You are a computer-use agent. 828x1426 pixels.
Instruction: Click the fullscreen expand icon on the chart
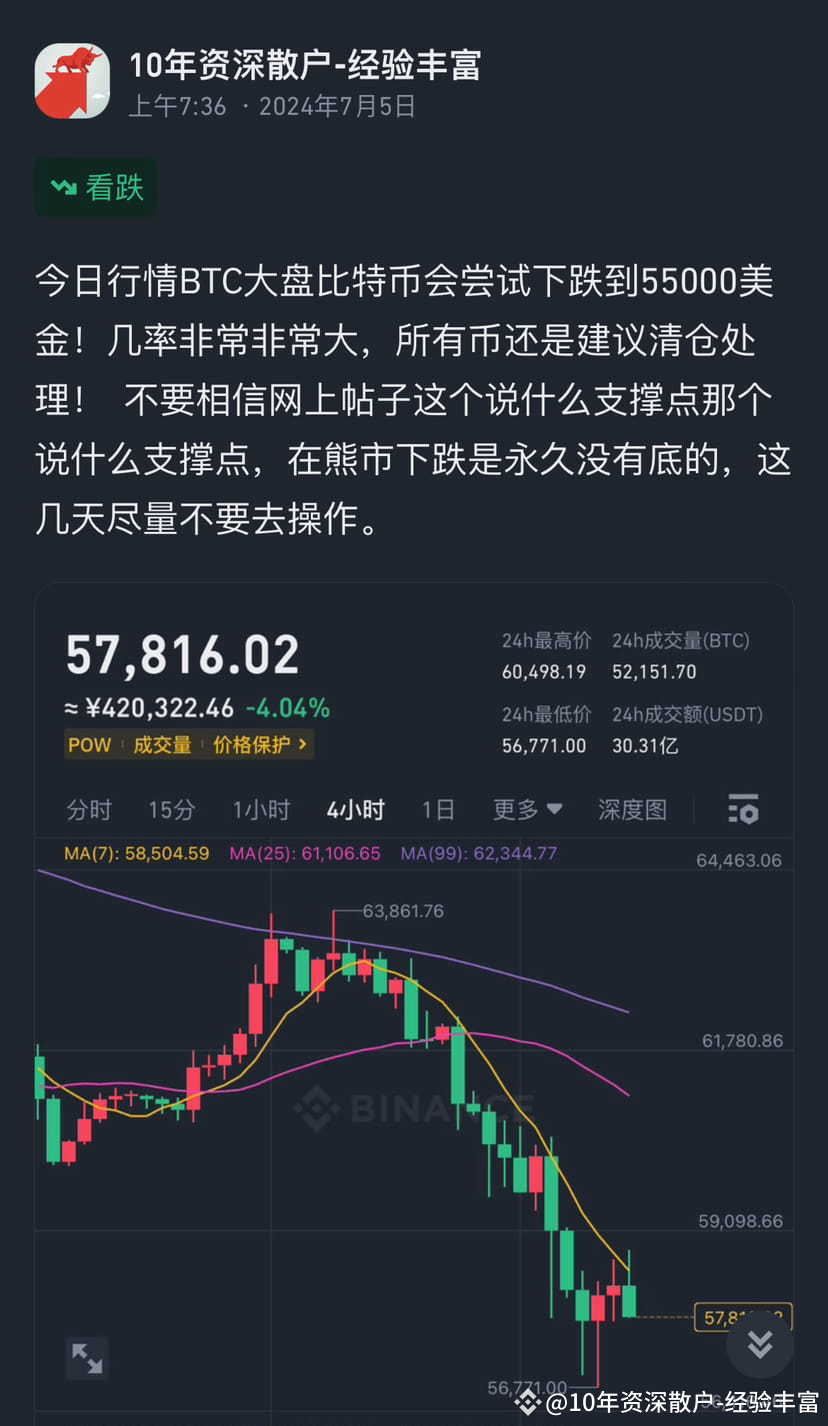[x=87, y=1359]
